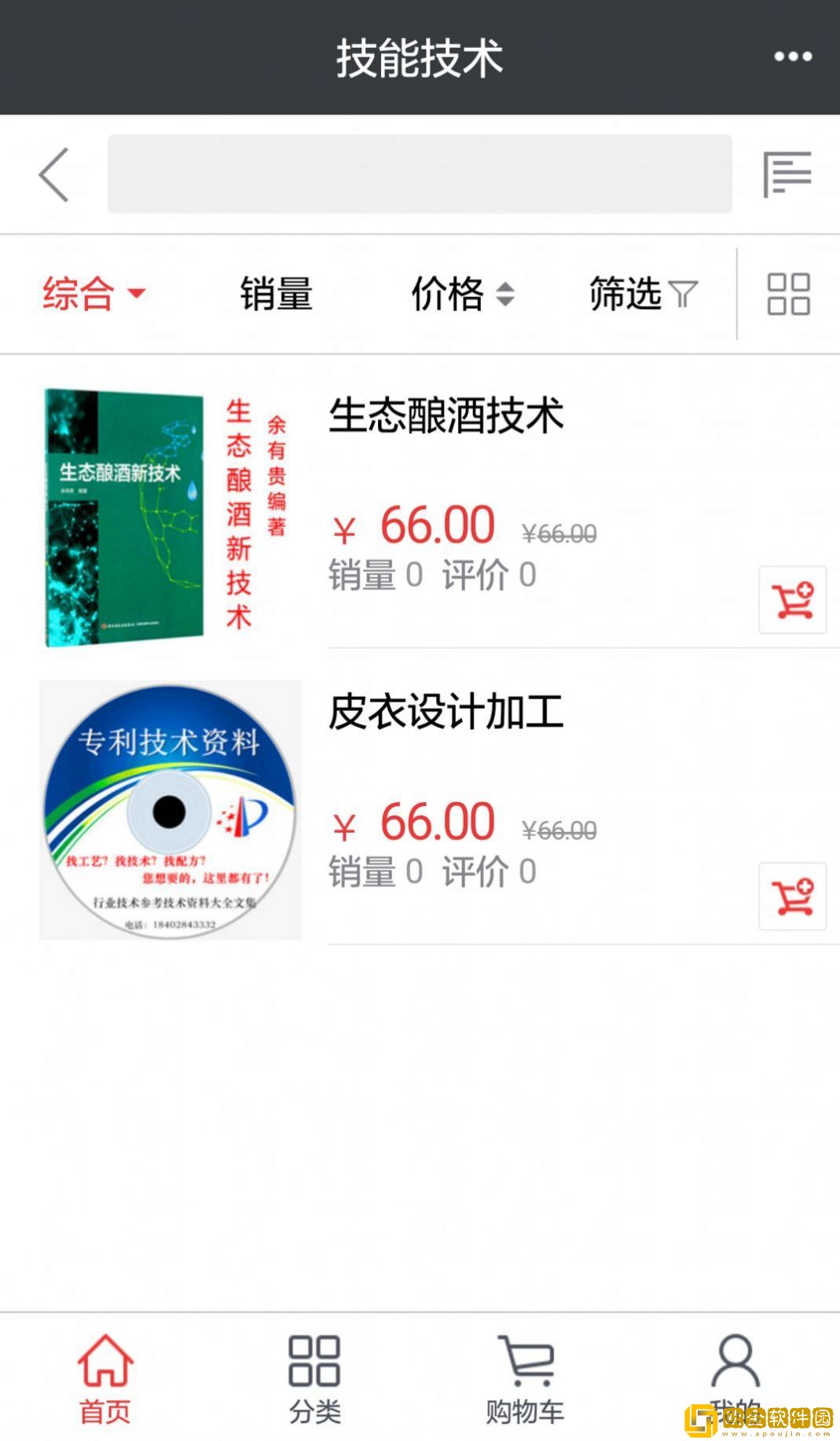Open the sort options icon beside search bar

coord(789,174)
